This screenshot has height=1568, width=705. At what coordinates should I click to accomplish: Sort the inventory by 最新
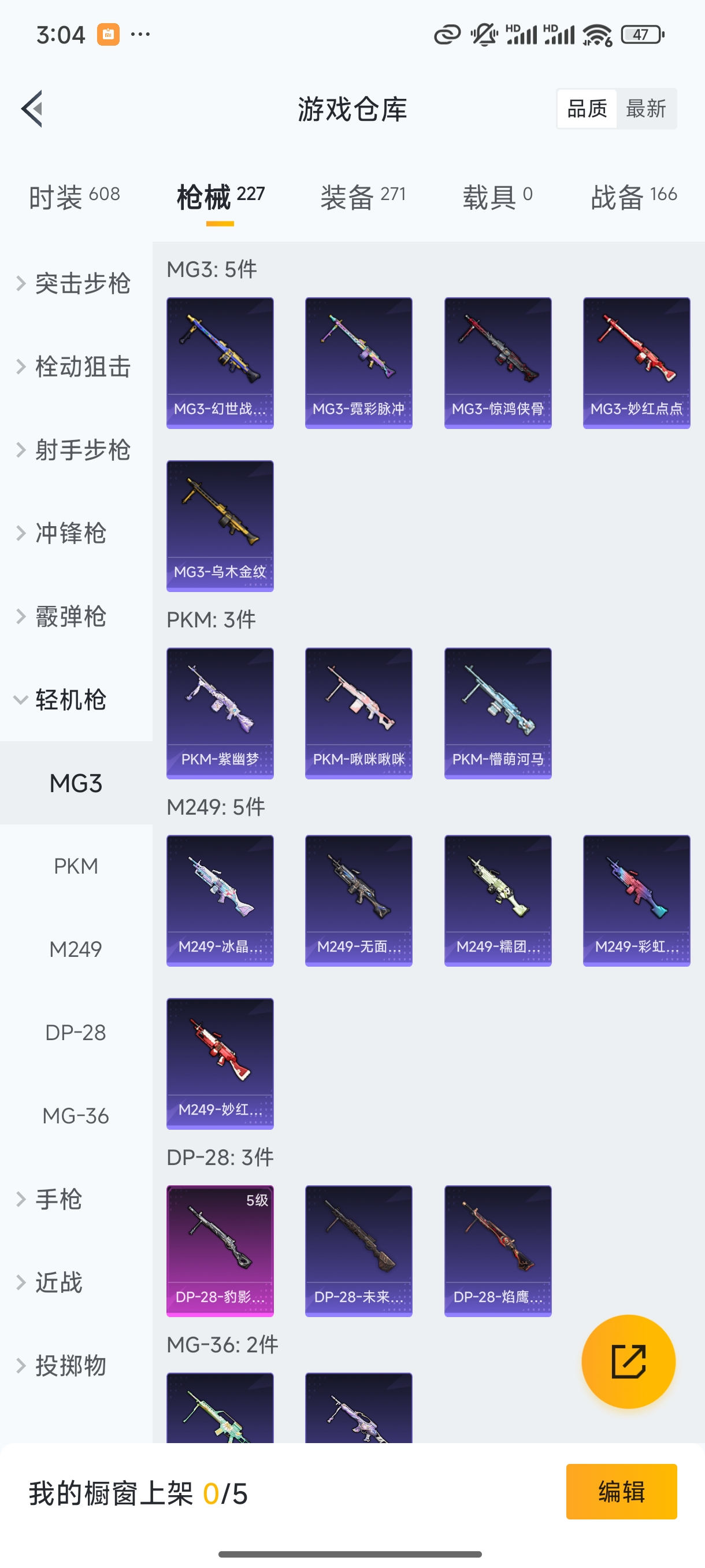coord(645,109)
